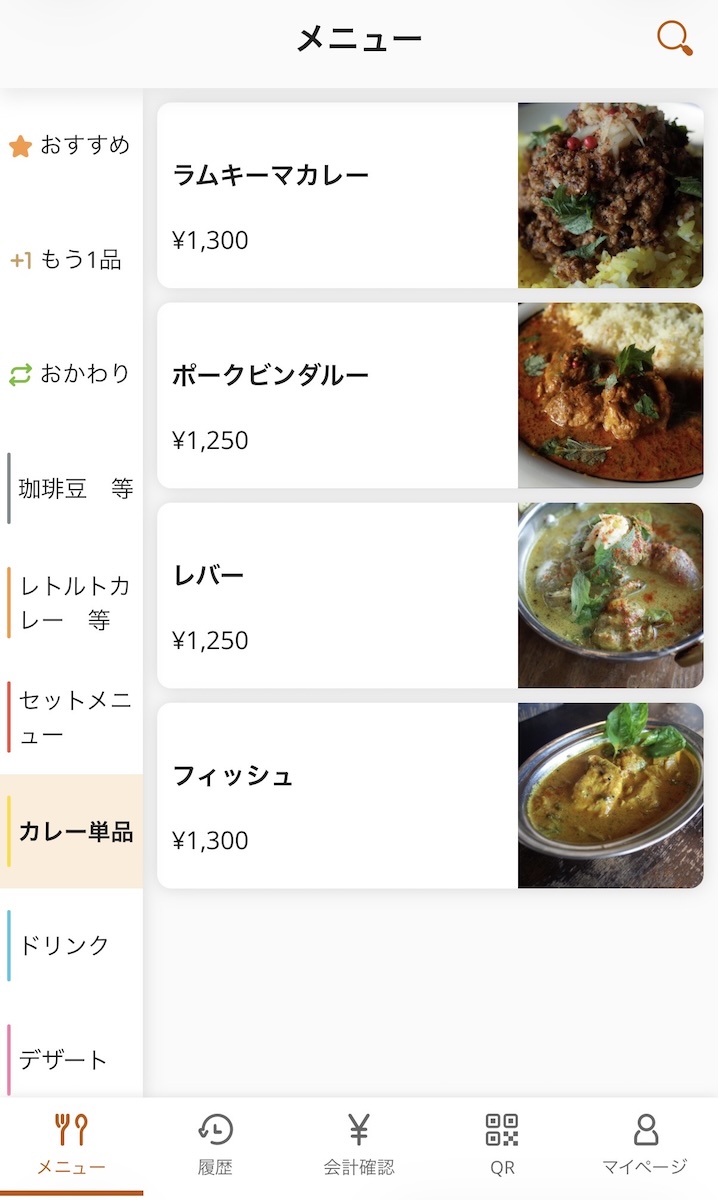Image resolution: width=718 pixels, height=1200 pixels.
Task: Switch to the QR tab
Action: (502, 1145)
